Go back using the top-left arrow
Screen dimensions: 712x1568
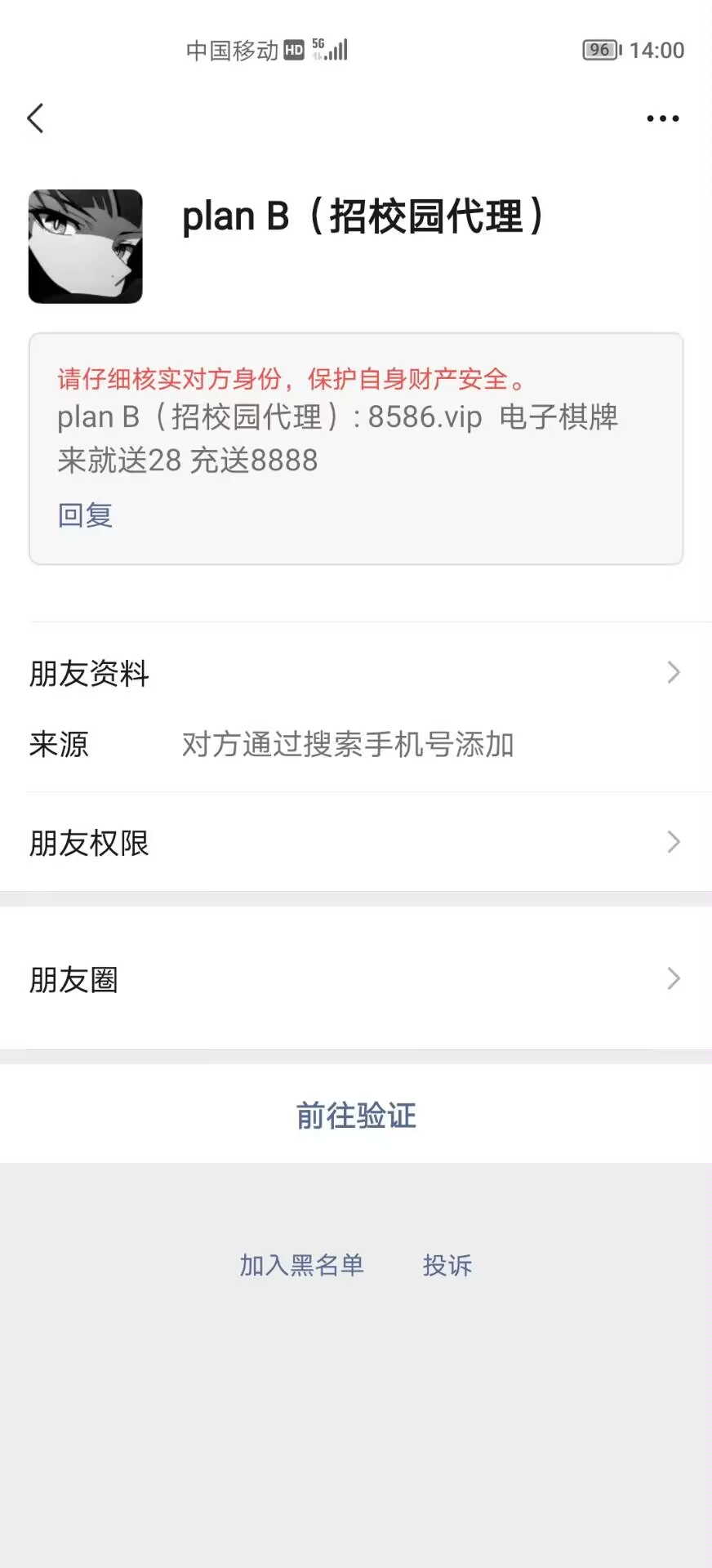(35, 118)
